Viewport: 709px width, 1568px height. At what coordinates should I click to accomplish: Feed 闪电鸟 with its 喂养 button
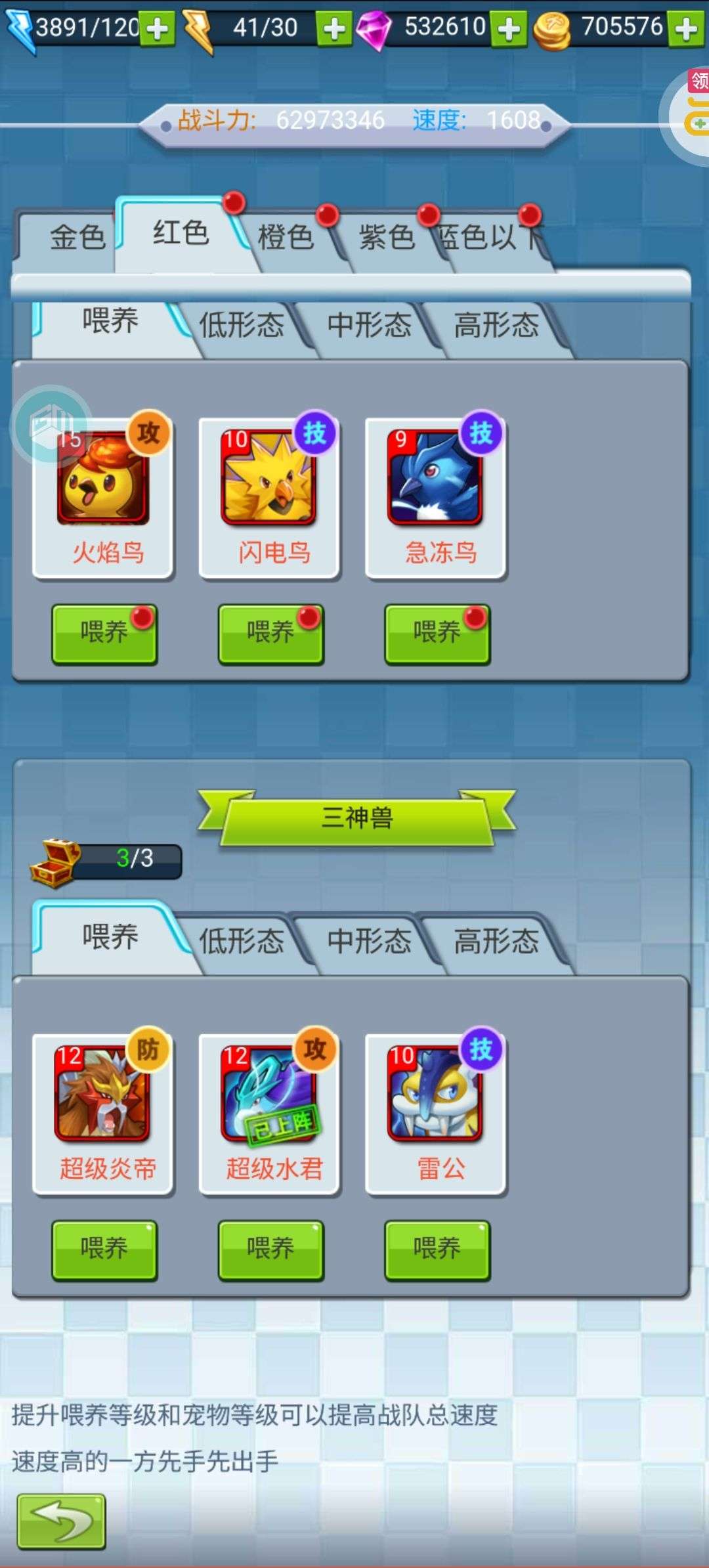270,633
